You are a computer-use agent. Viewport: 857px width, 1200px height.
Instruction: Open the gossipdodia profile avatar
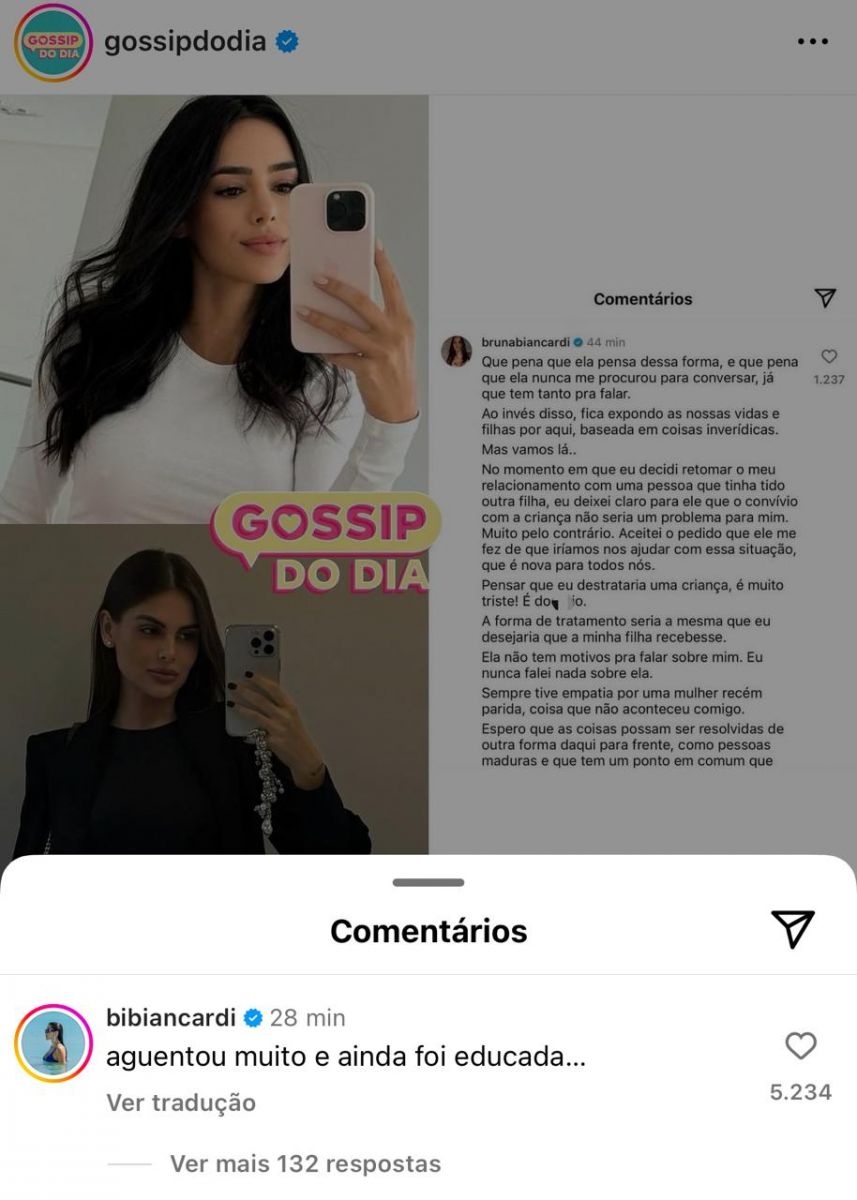click(x=53, y=42)
